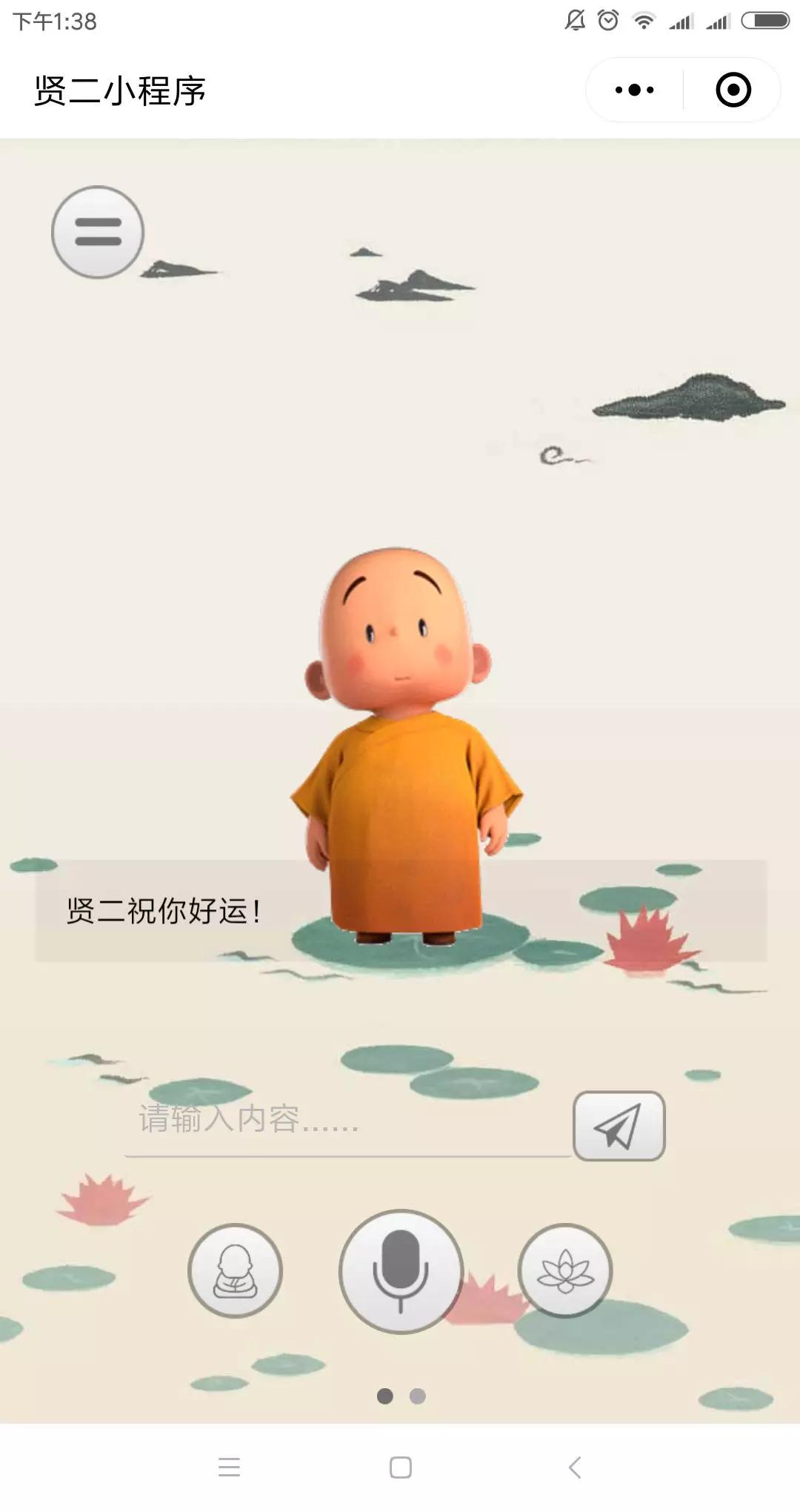Focus the 请输入内容 text field
800x1512 pixels.
tap(348, 1121)
